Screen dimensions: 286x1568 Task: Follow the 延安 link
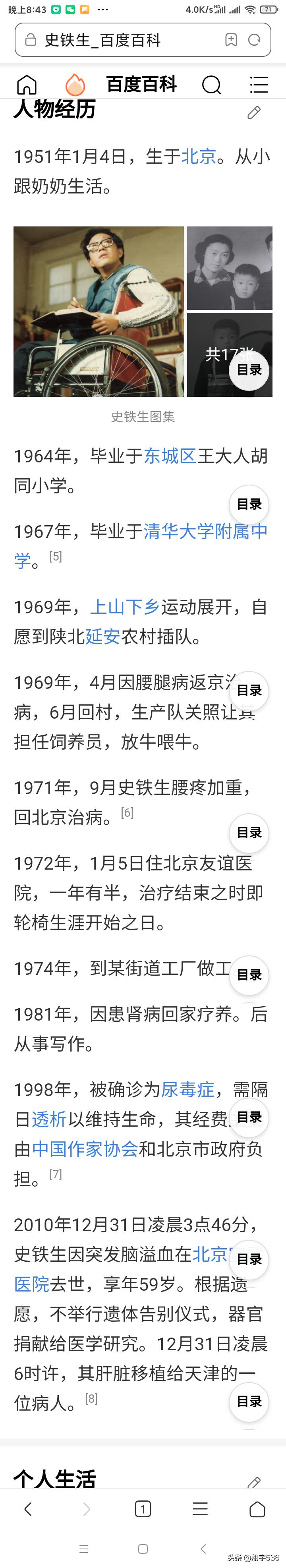(x=102, y=636)
